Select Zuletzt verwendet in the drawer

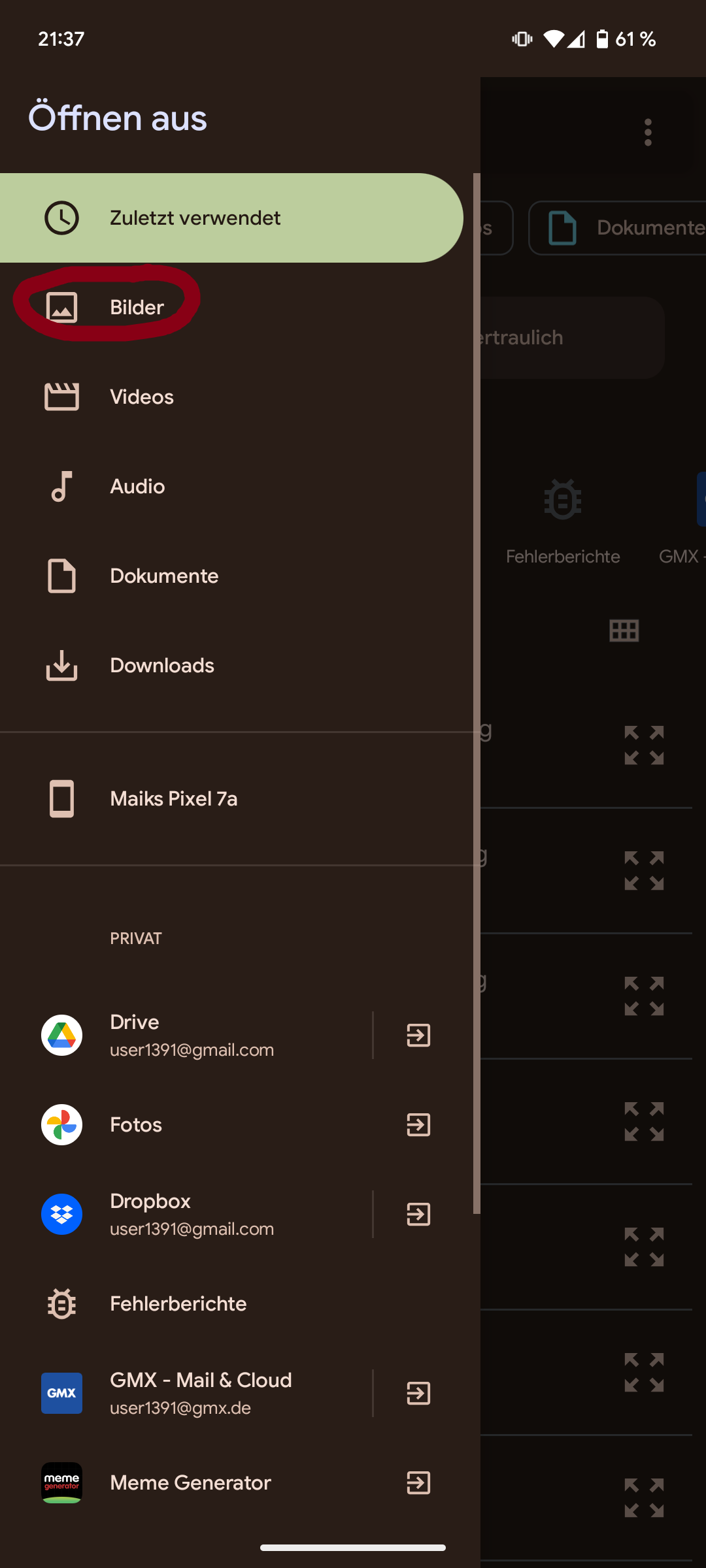tap(196, 218)
